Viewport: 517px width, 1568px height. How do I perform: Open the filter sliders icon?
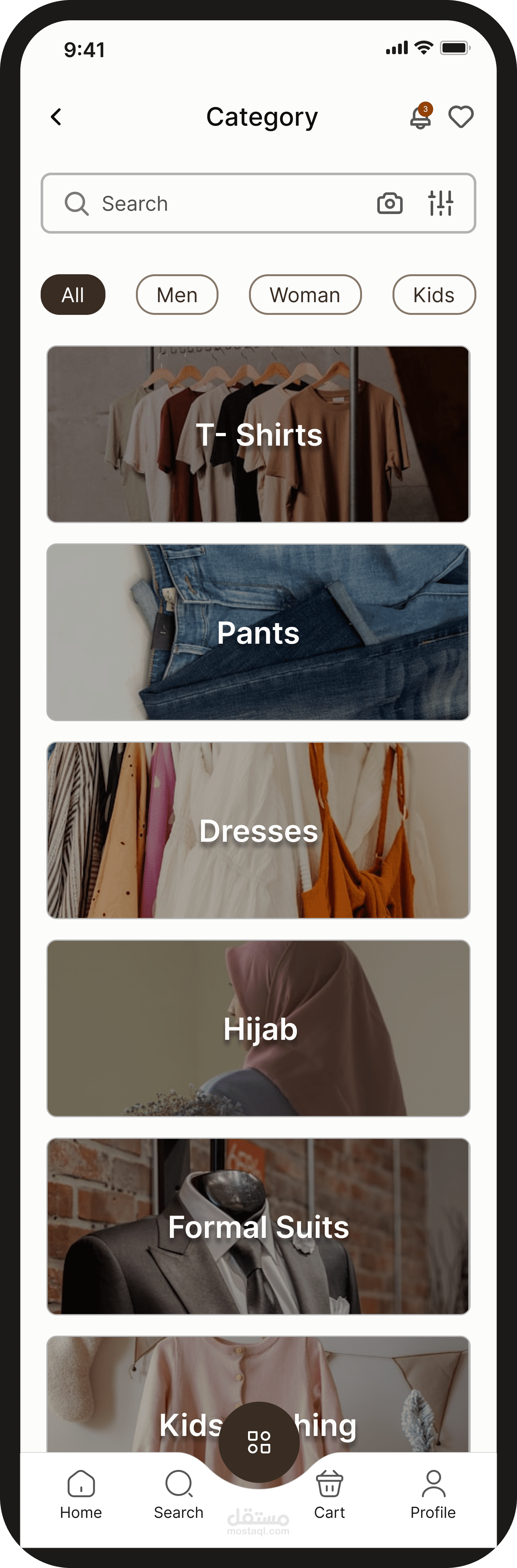pos(440,203)
